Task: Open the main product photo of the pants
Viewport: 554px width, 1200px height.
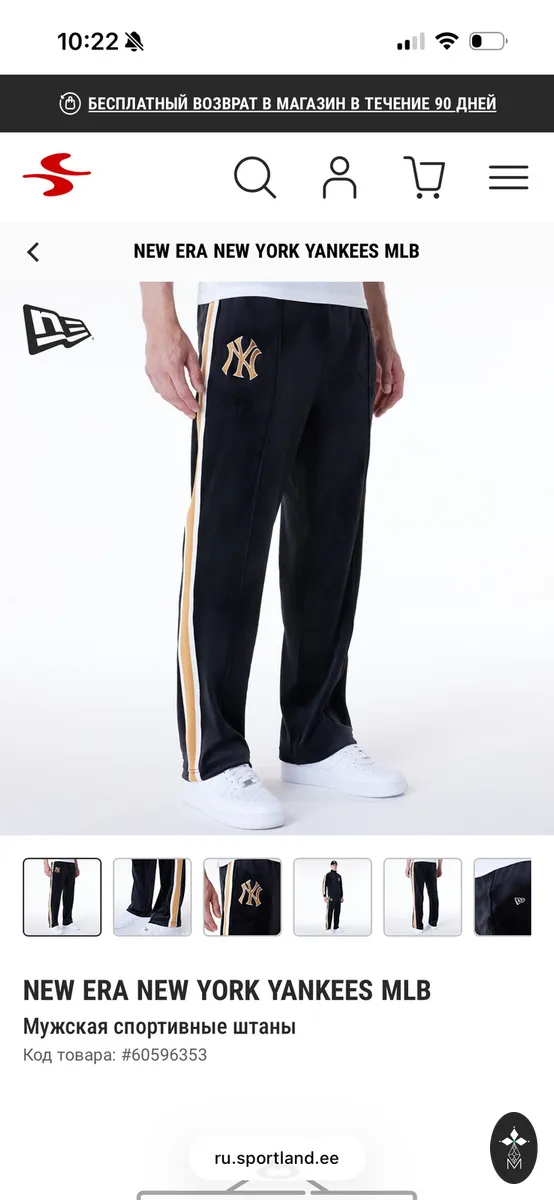Action: 277,557
